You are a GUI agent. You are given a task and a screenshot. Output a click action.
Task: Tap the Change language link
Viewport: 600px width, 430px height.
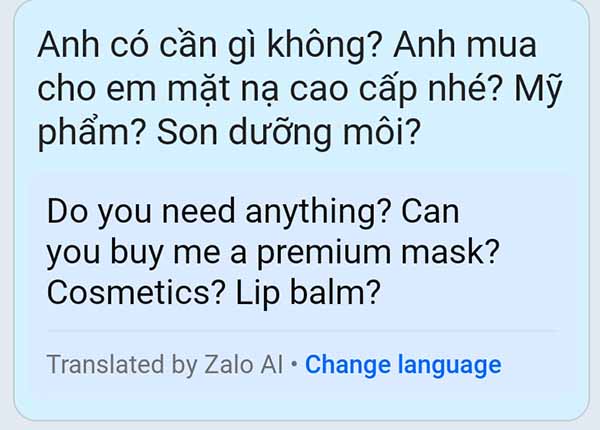[x=403, y=365]
